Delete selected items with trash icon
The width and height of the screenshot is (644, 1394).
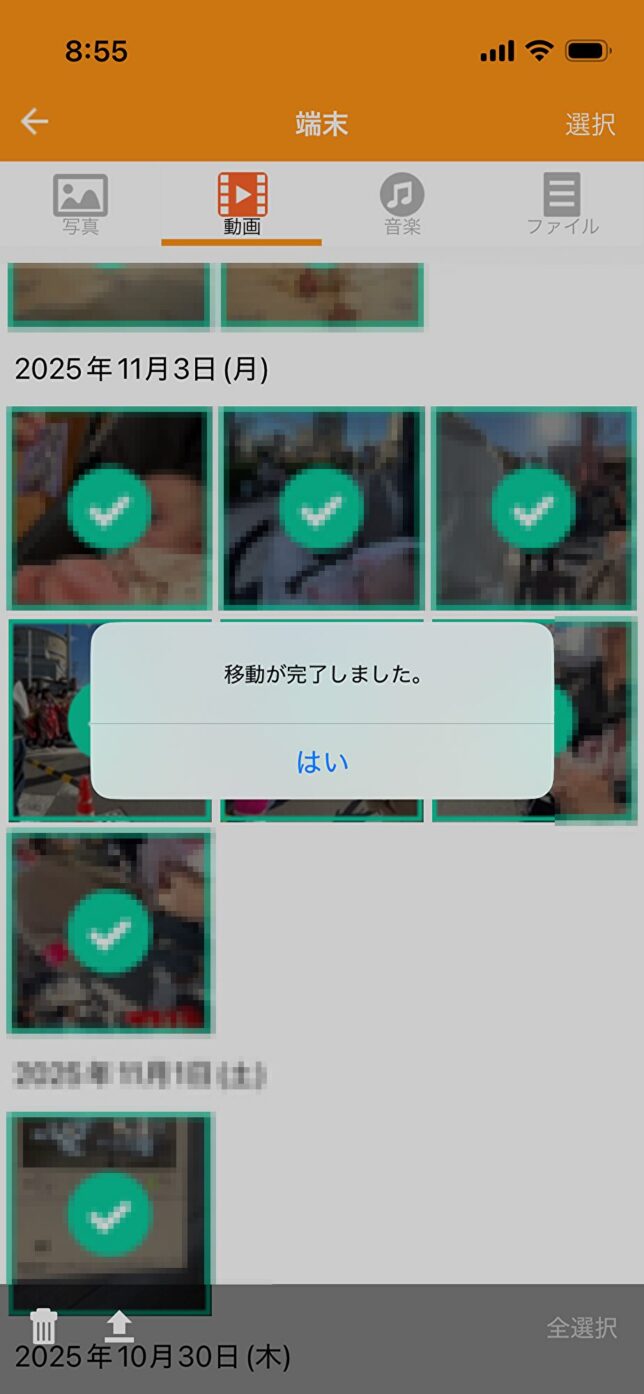tap(44, 1326)
